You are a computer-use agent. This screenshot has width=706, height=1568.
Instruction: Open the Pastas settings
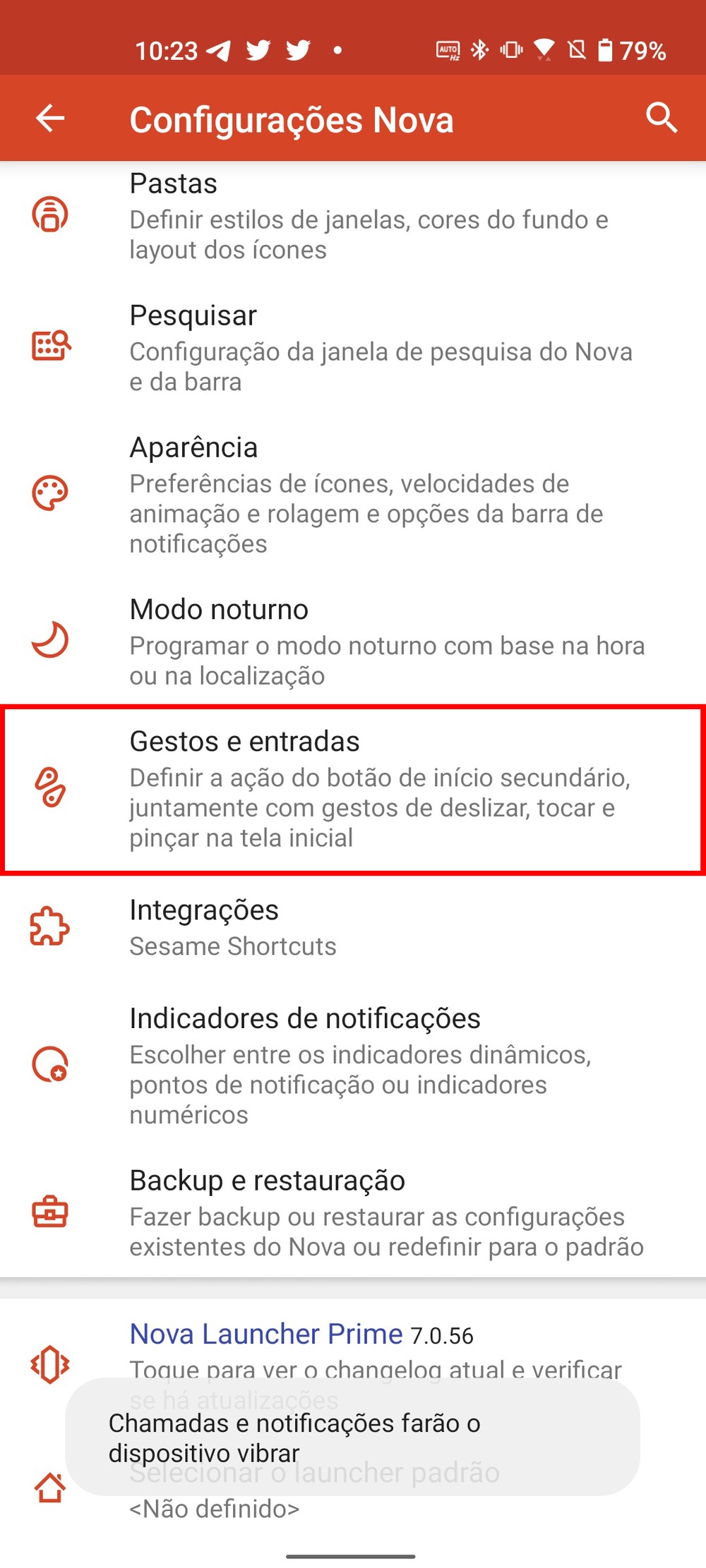[x=353, y=215]
